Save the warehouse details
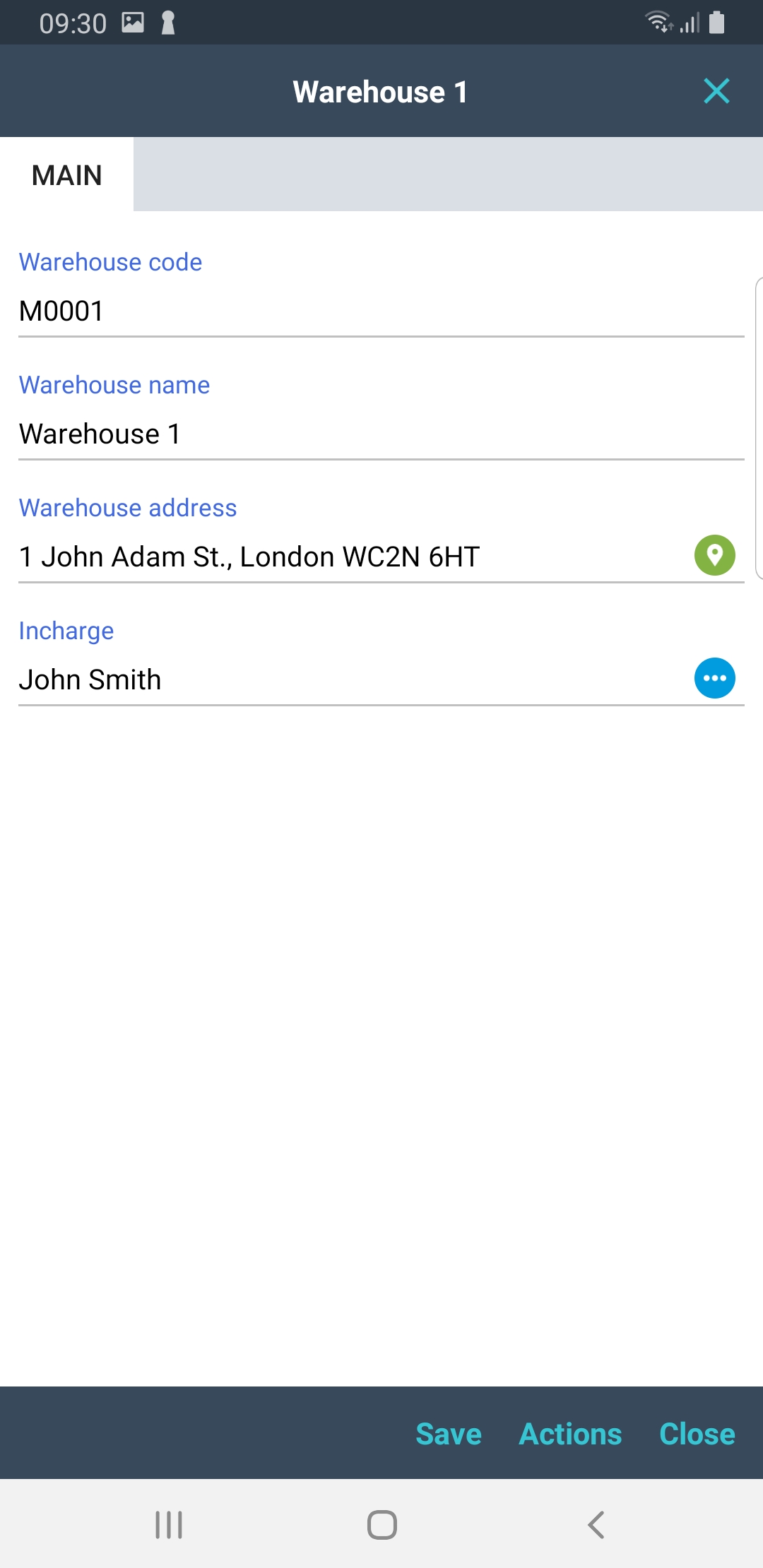The height and width of the screenshot is (1568, 763). 448,1434
